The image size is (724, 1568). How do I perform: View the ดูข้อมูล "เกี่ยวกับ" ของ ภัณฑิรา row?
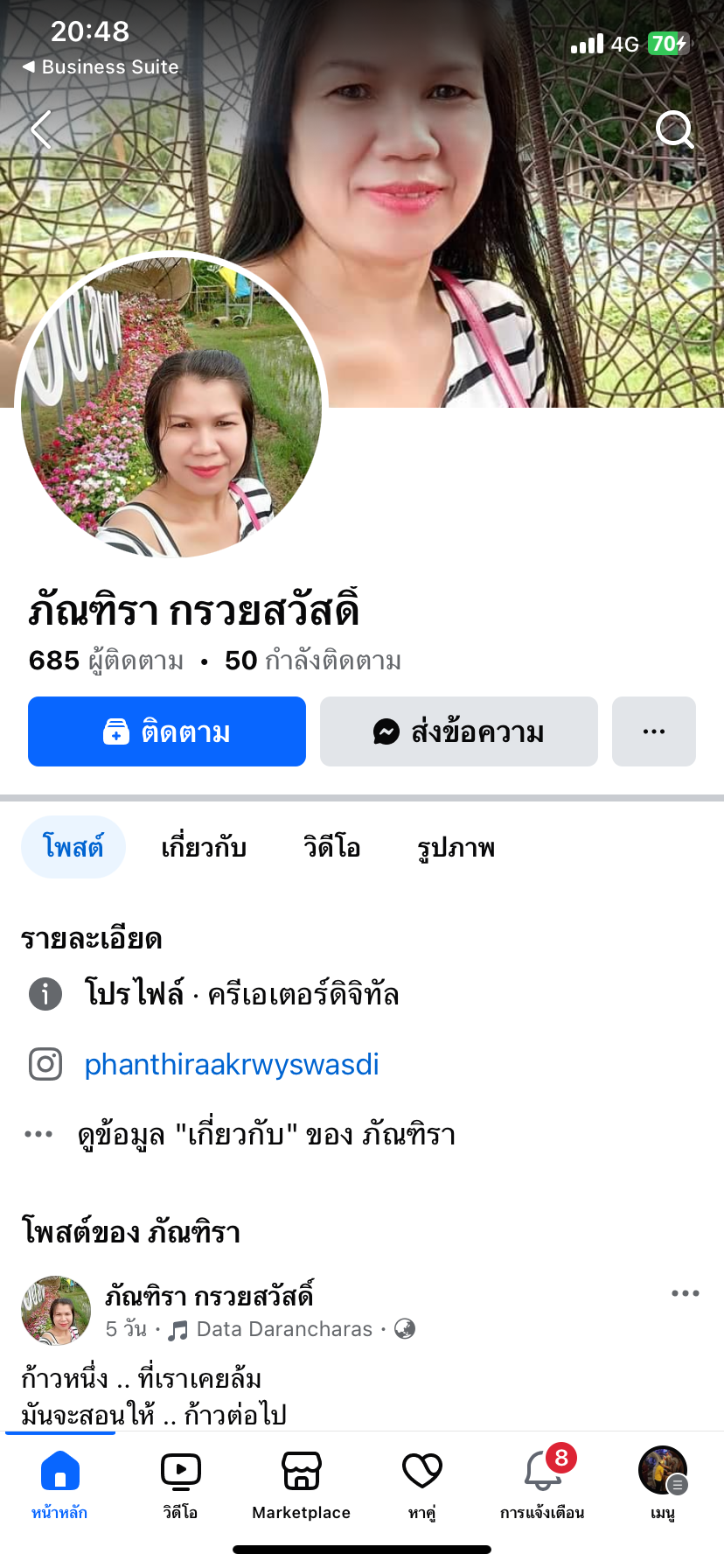(266, 1135)
